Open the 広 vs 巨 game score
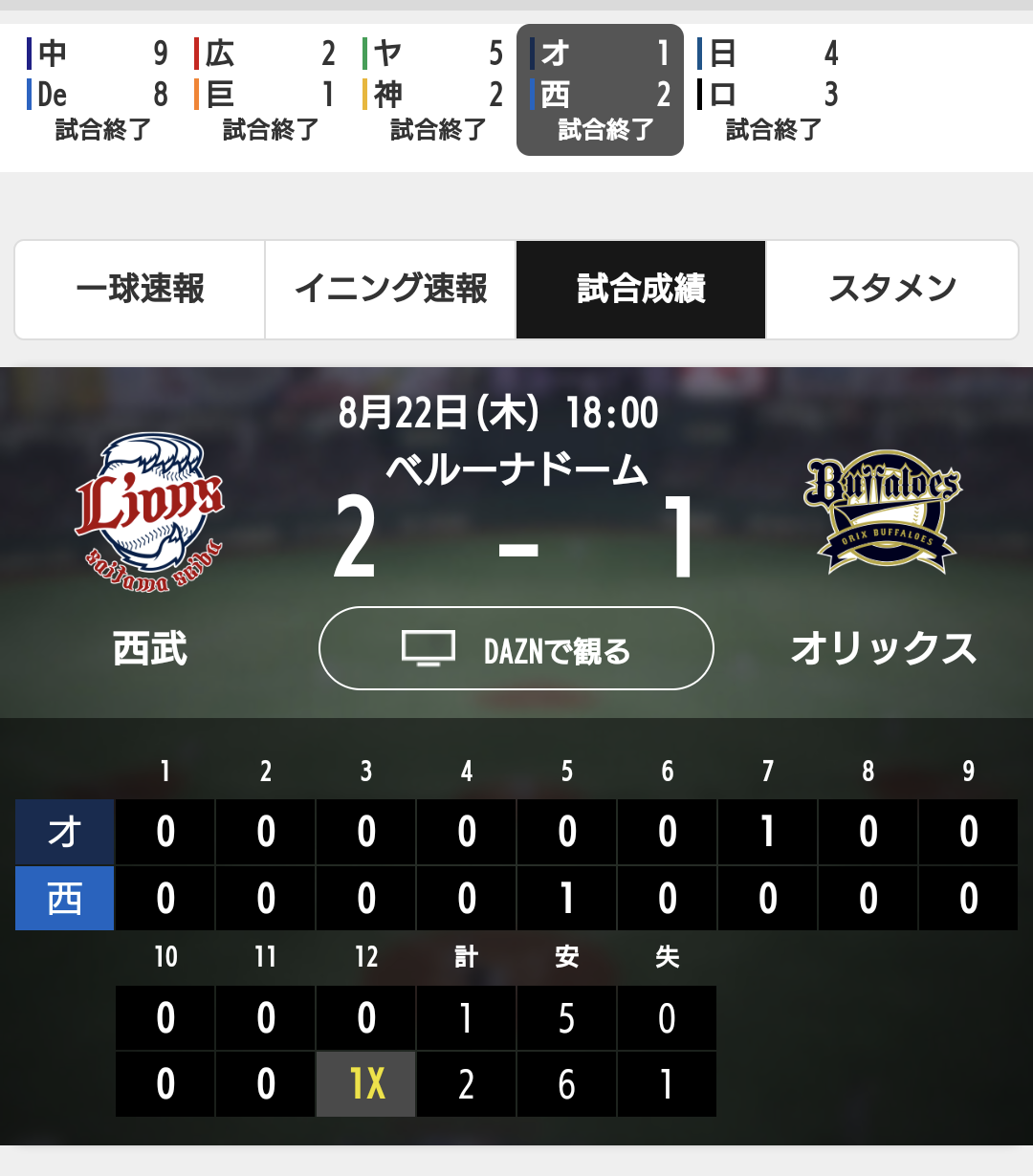Image resolution: width=1033 pixels, height=1176 pixels. click(x=266, y=91)
